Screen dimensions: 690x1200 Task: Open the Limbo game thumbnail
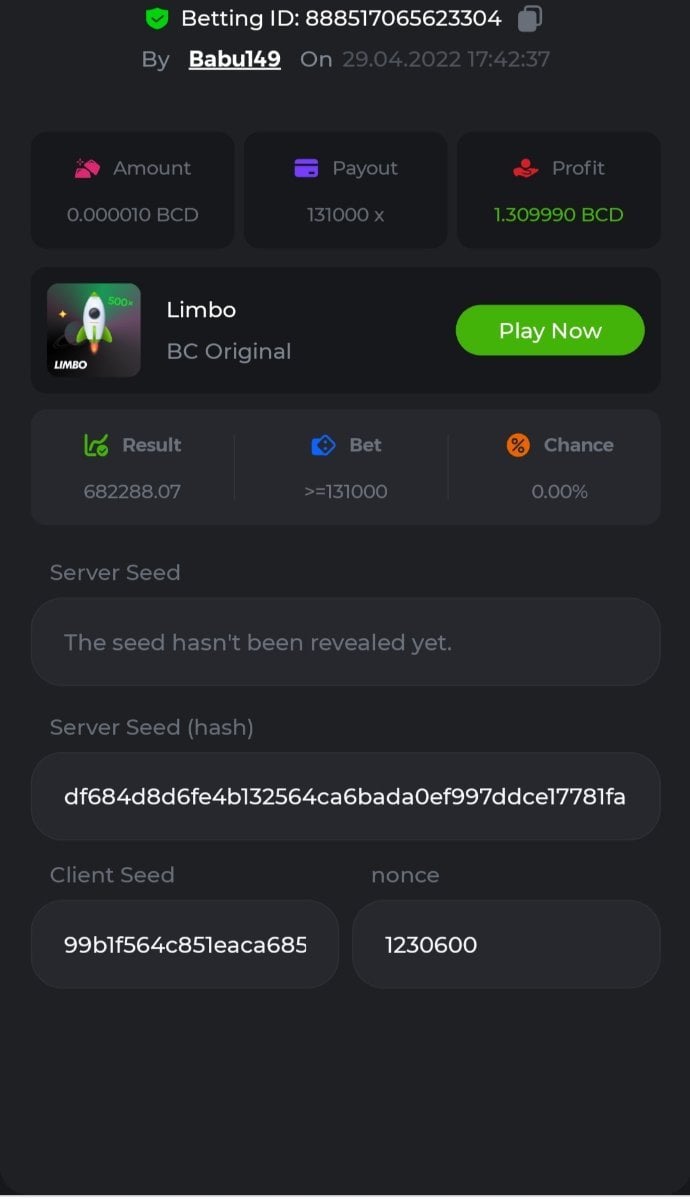pyautogui.click(x=94, y=330)
